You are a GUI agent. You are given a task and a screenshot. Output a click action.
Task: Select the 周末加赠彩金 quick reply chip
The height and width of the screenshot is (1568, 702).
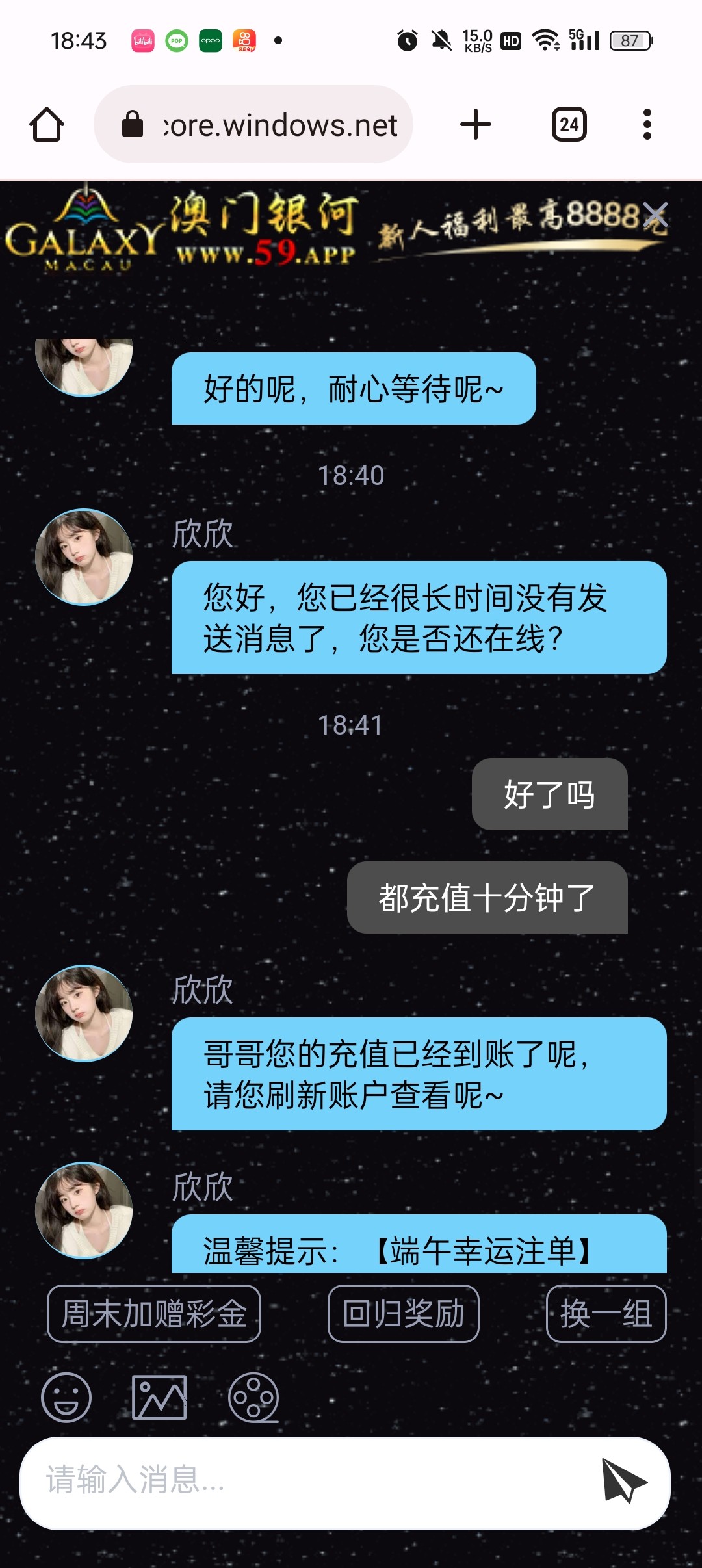[154, 1313]
